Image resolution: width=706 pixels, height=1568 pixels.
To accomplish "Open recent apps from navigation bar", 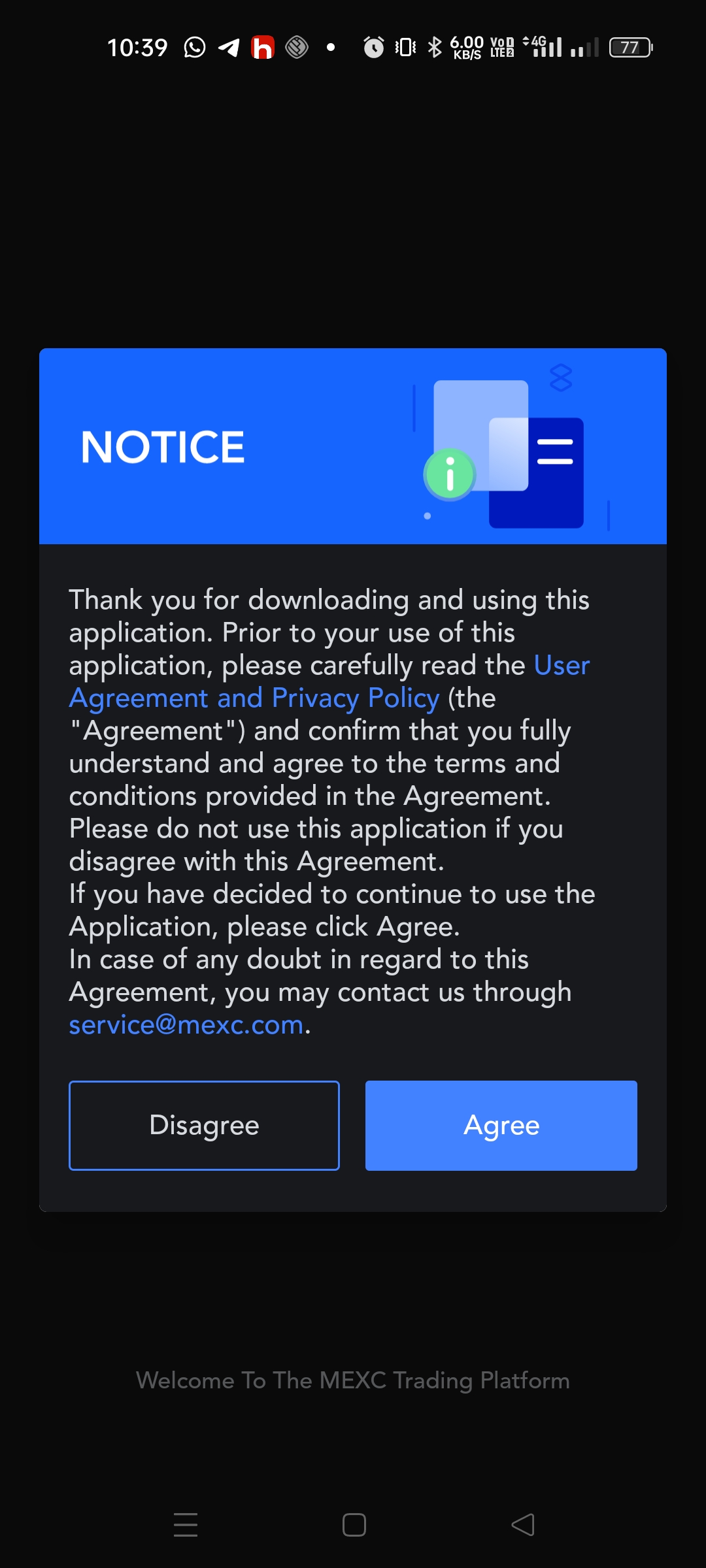I will coord(186,1525).
